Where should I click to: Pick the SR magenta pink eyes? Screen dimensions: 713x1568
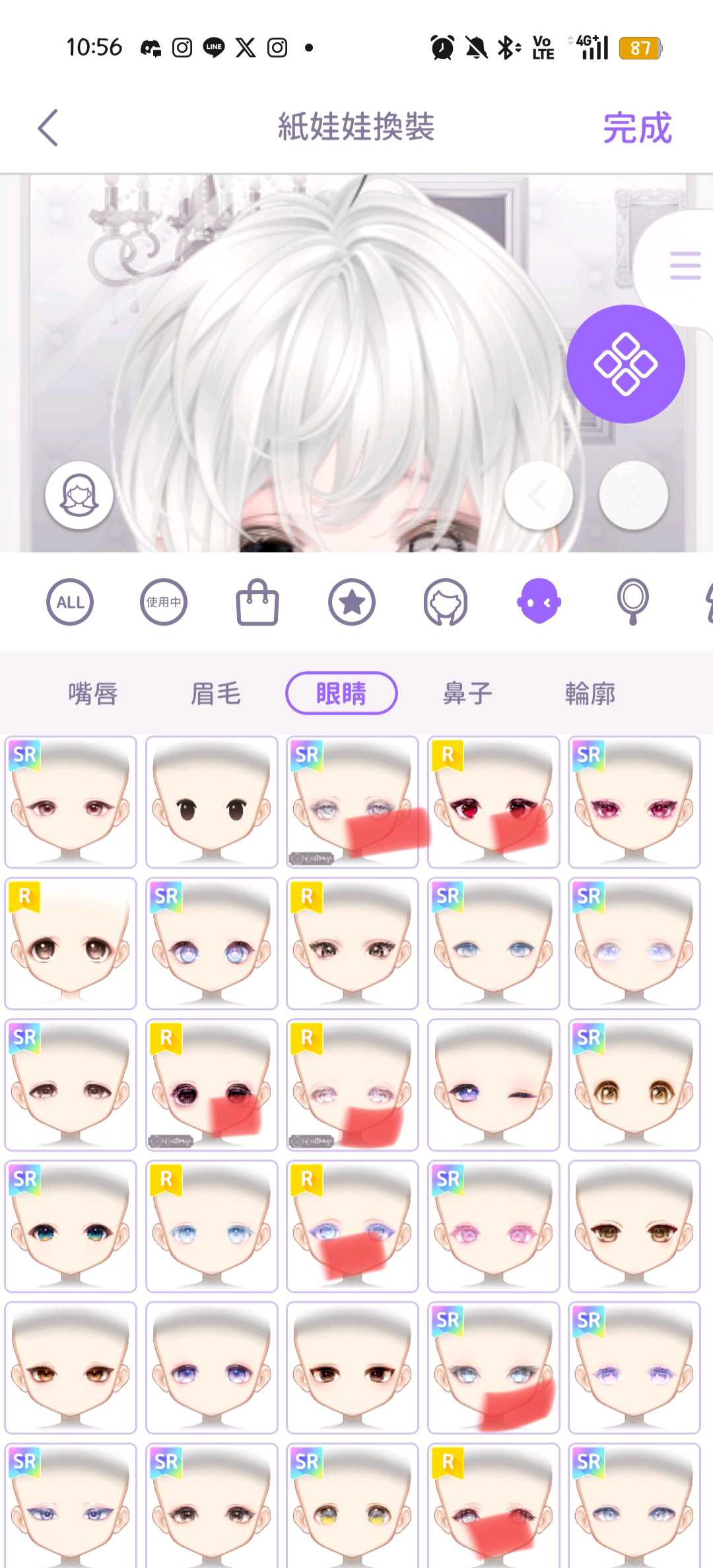coord(634,802)
